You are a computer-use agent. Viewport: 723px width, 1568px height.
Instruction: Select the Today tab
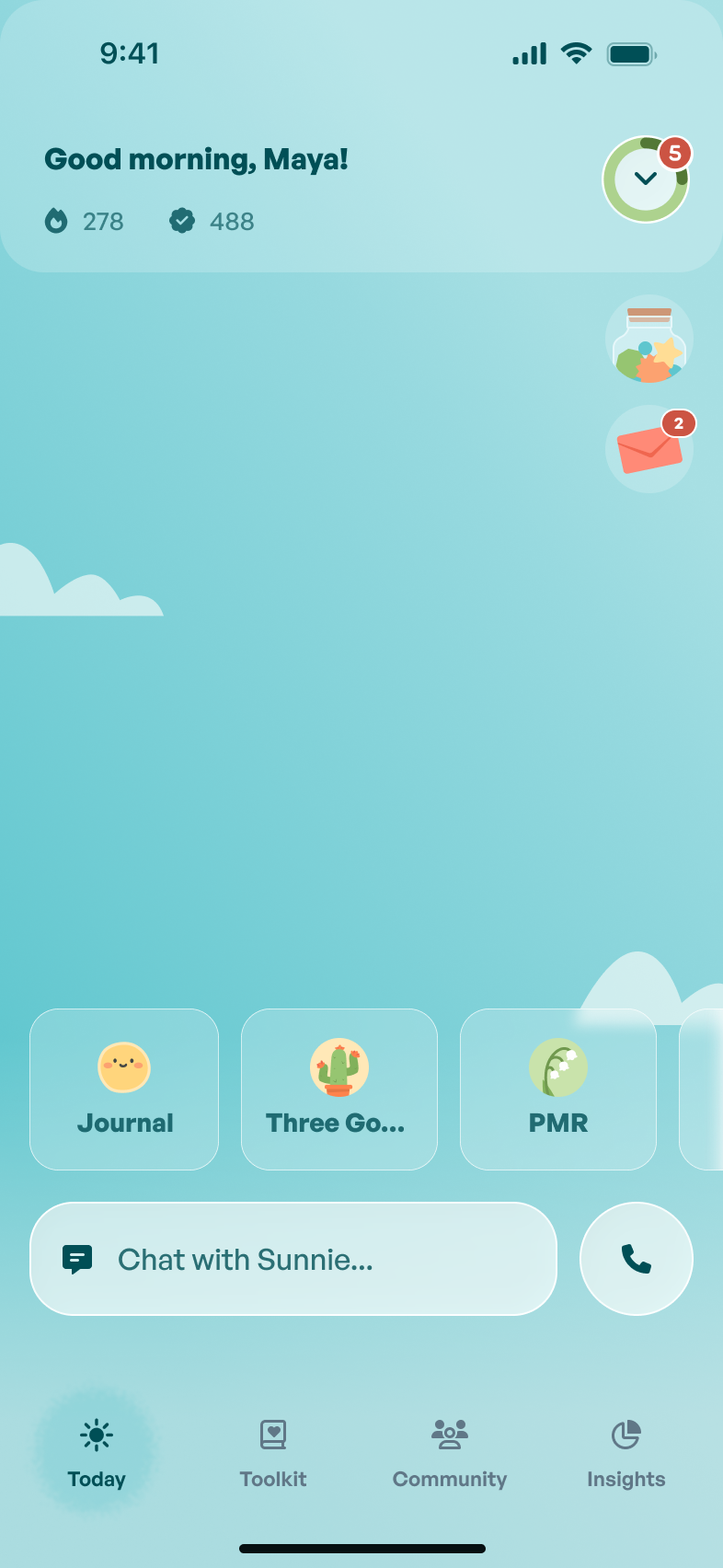coord(97,1453)
